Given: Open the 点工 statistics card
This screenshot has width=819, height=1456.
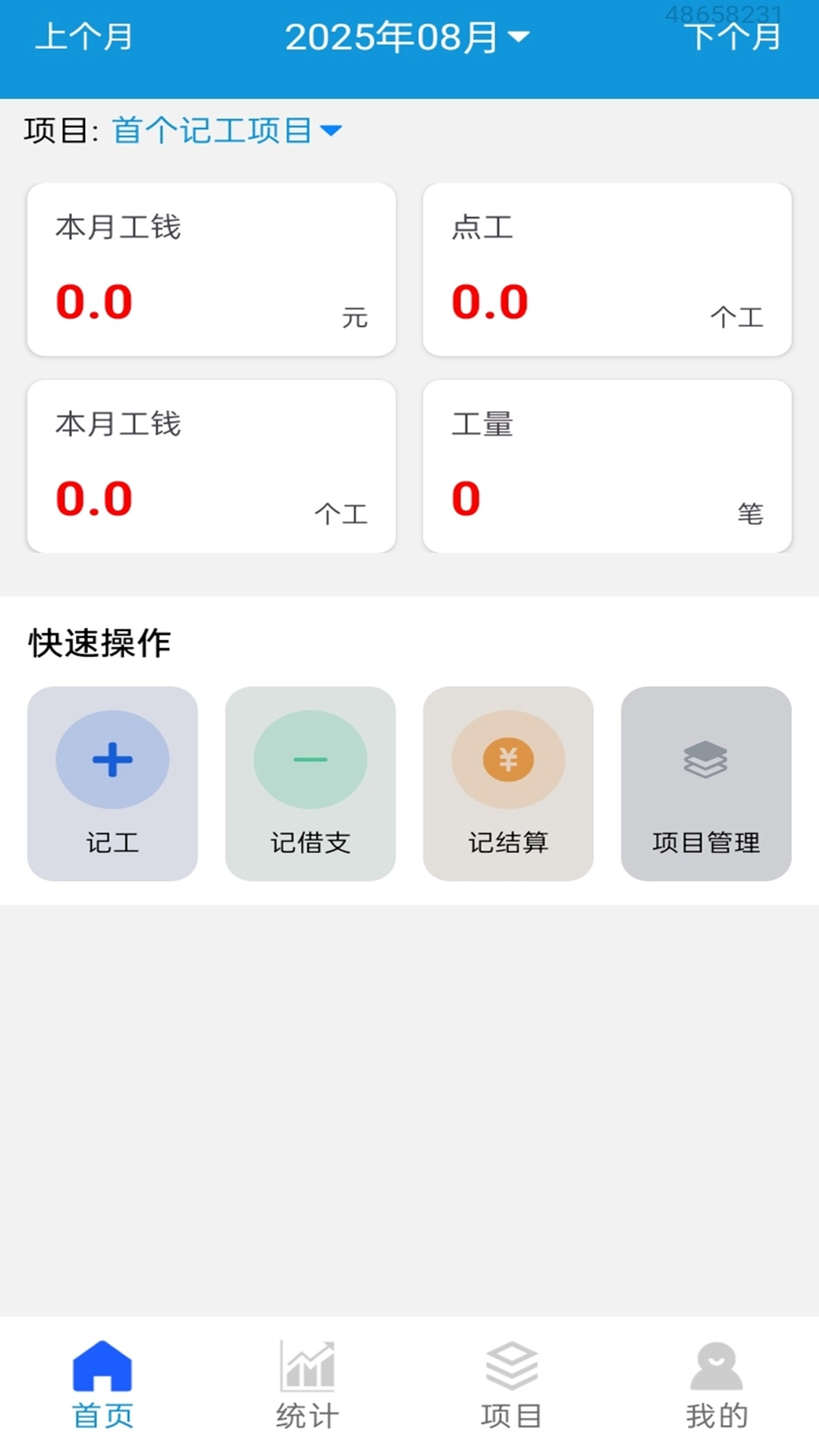Looking at the screenshot, I should point(607,269).
